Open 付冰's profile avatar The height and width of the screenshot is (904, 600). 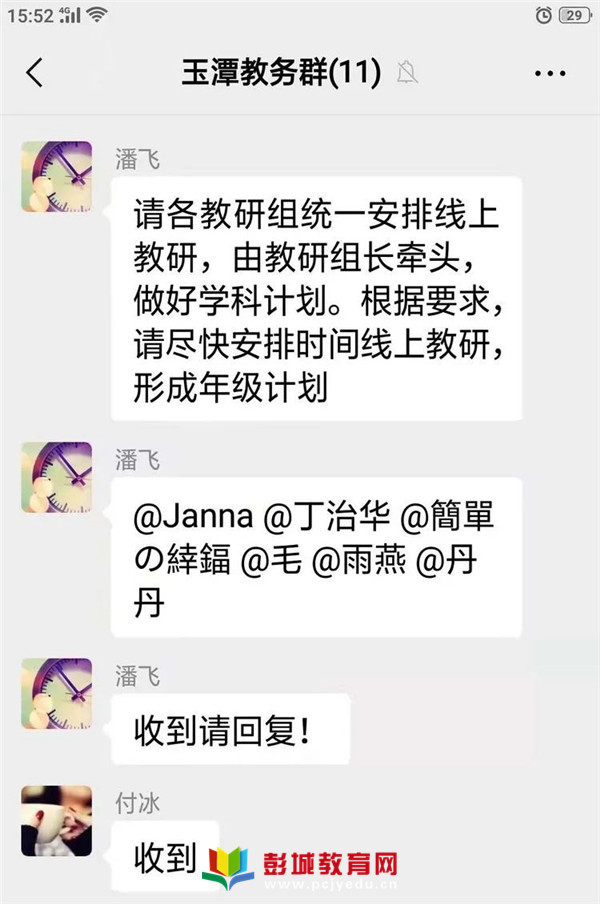click(57, 821)
